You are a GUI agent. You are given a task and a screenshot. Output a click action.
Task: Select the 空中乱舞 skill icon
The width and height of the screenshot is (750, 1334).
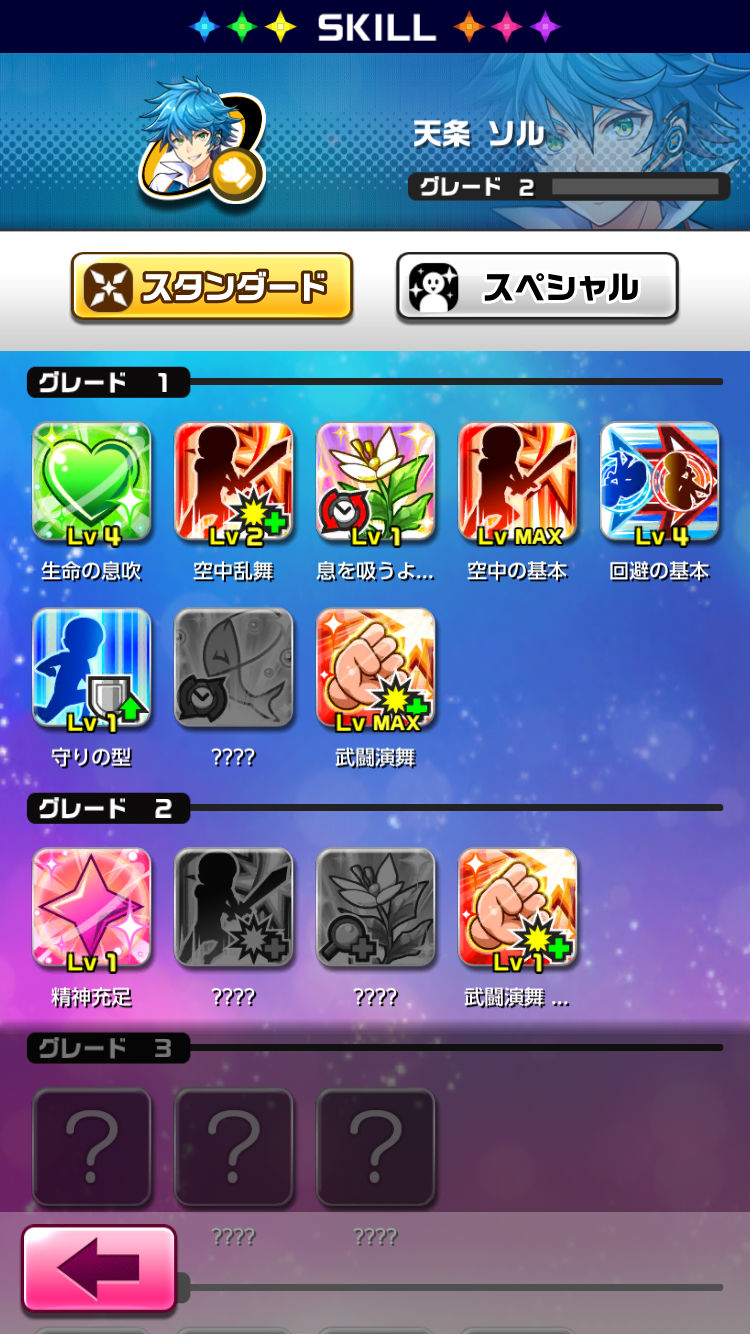coord(234,482)
